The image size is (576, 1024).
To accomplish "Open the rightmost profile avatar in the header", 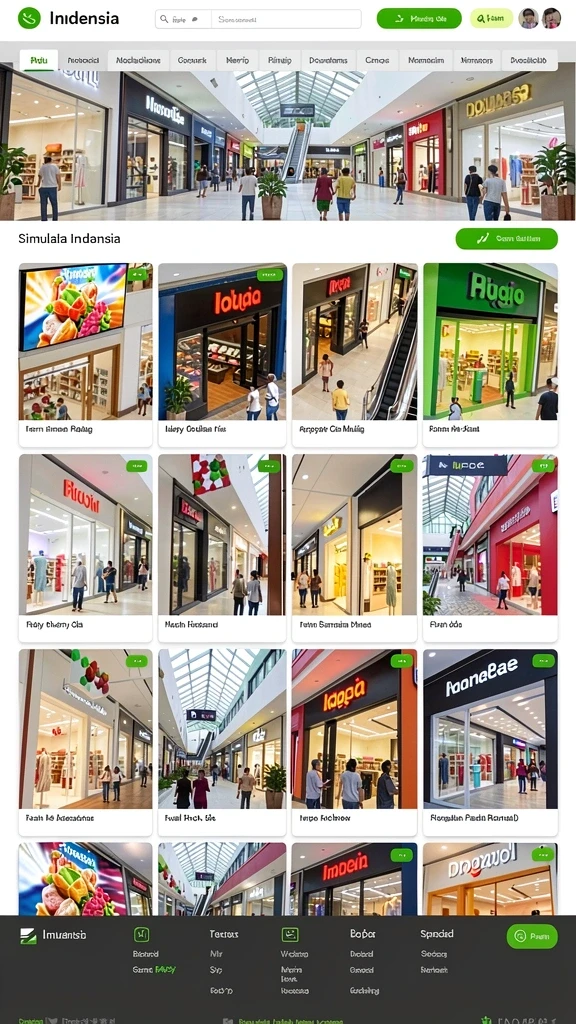I will coord(551,18).
